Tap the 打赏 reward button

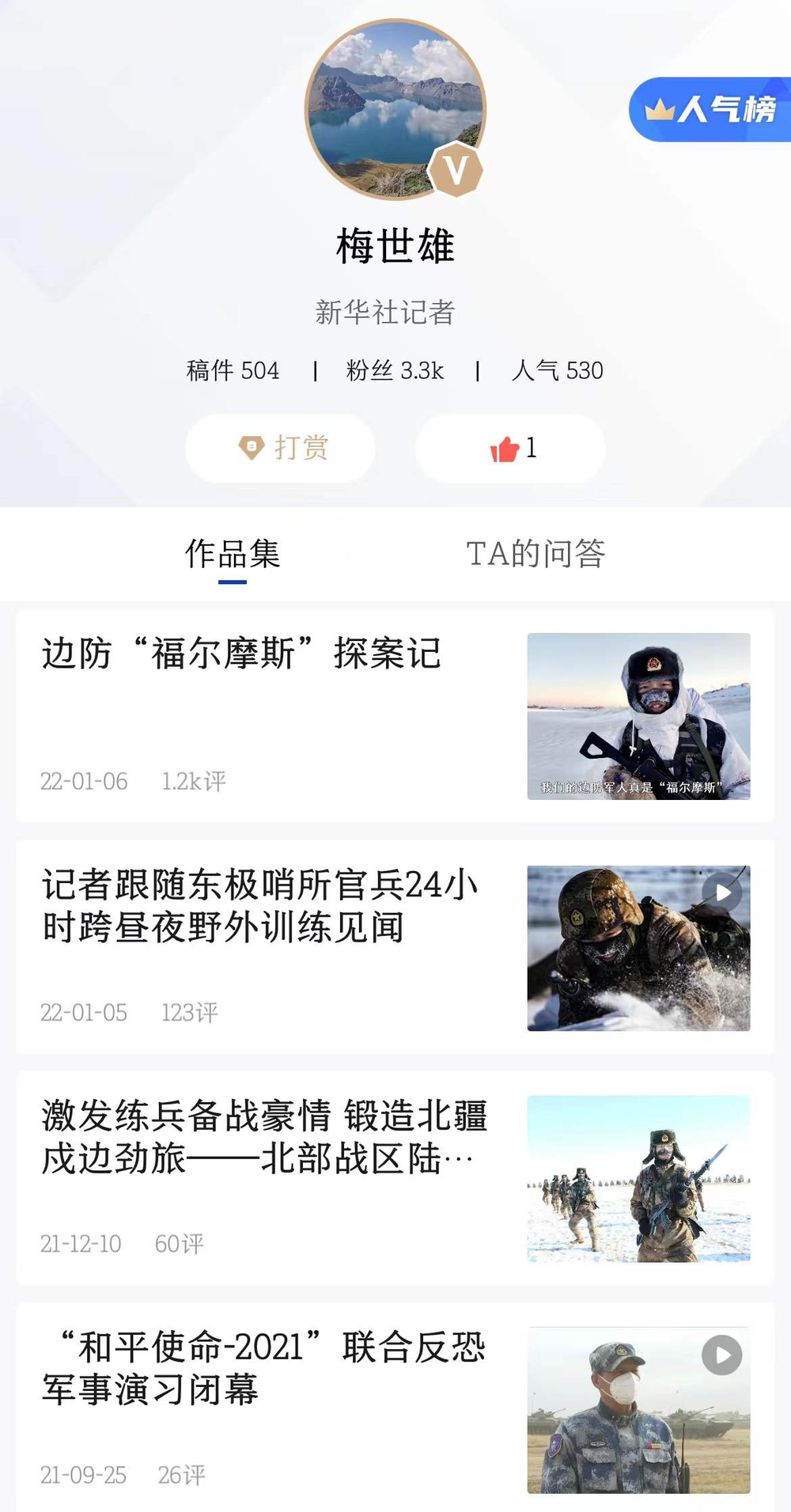(x=281, y=448)
